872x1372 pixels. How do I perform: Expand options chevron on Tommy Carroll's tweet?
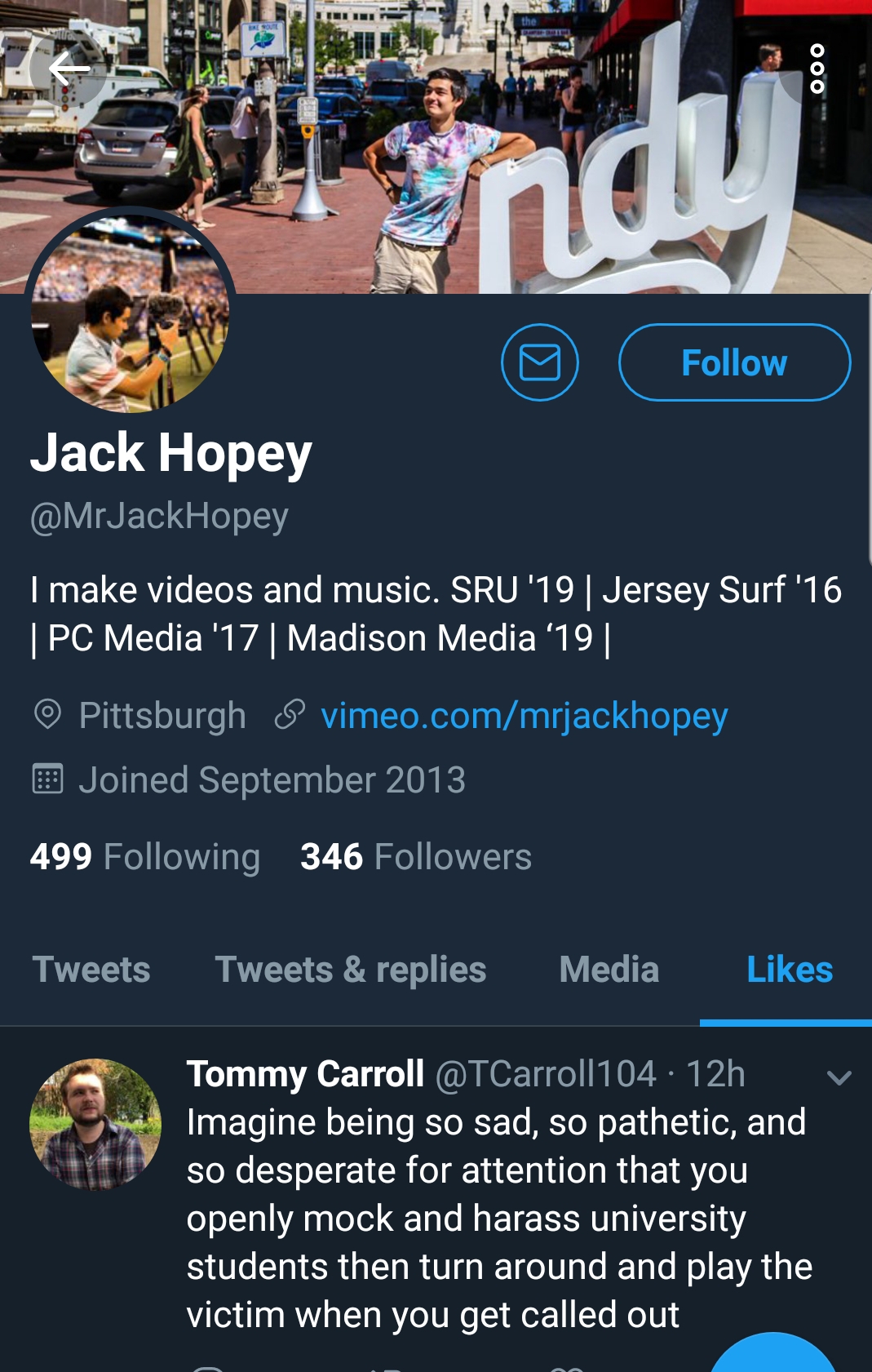[839, 1077]
